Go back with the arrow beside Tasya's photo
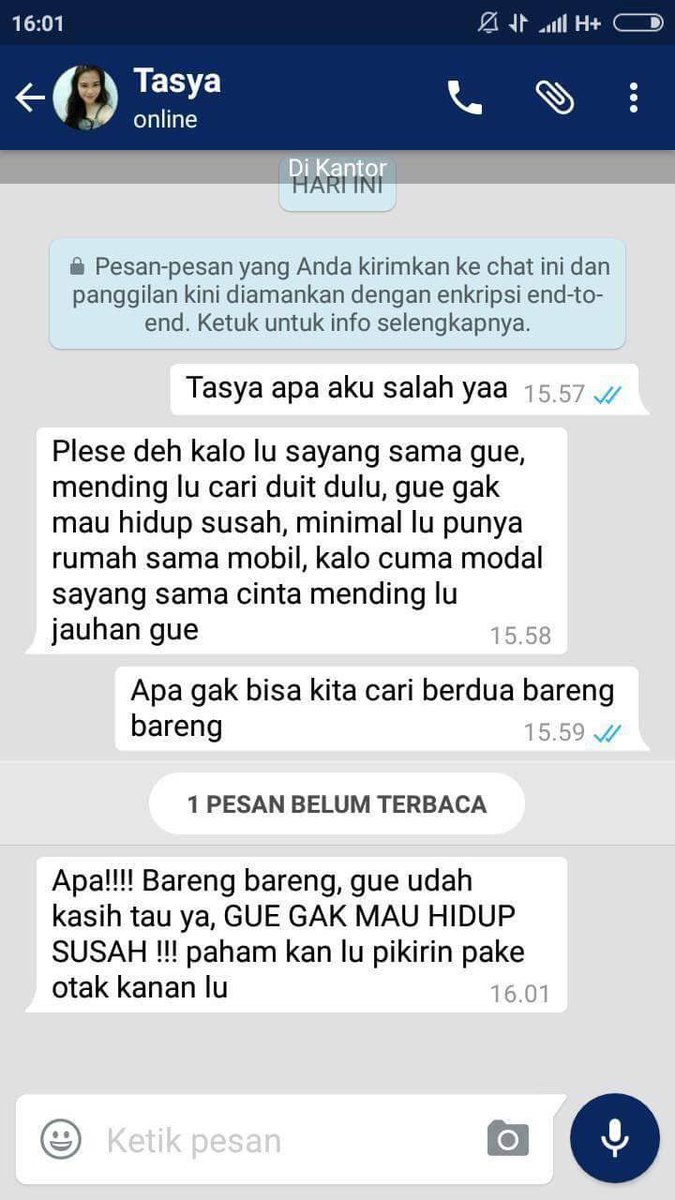Screen dimensions: 675x1200 pos(30,98)
